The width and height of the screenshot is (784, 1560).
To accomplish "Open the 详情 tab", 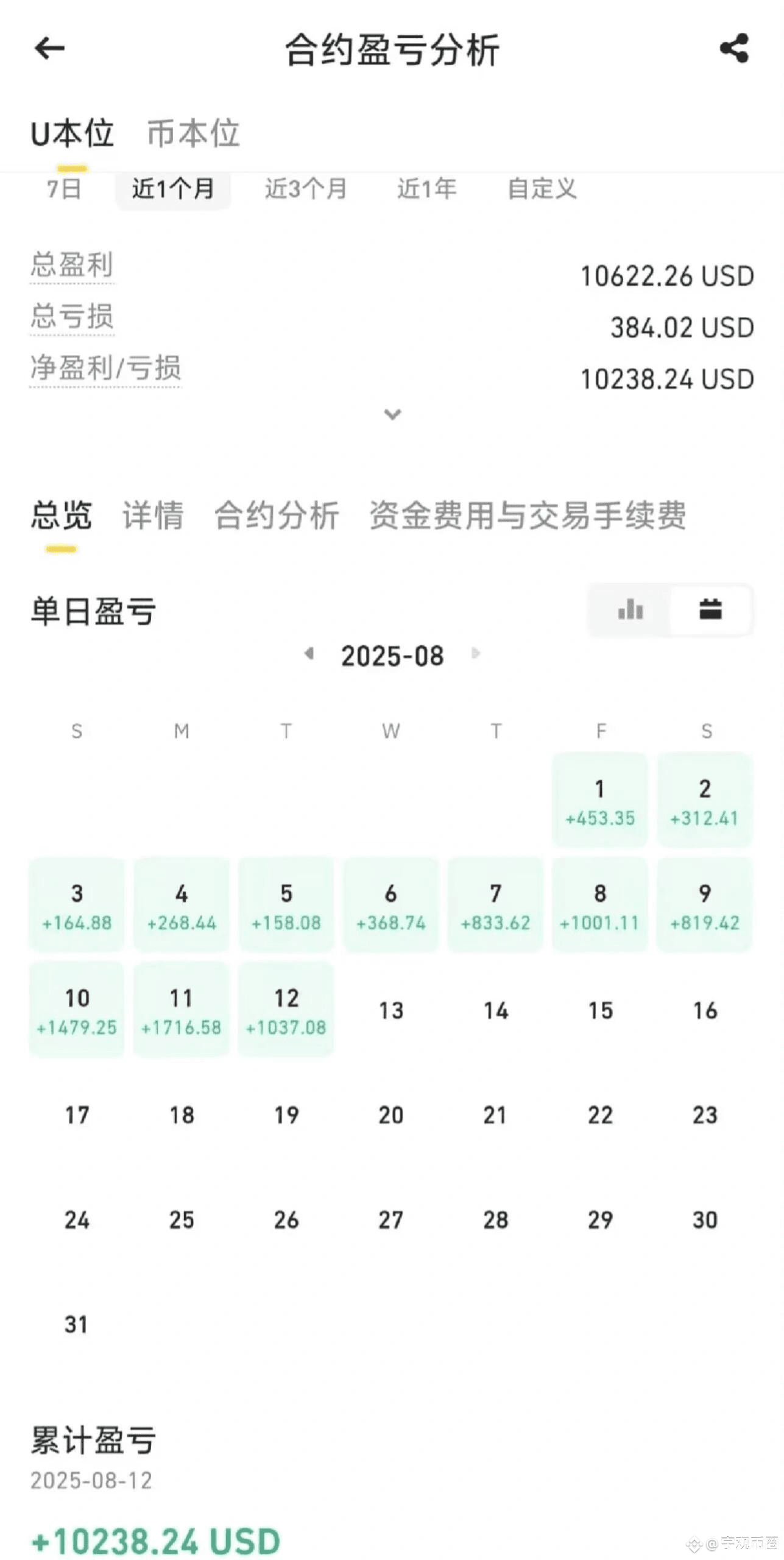I will click(153, 516).
